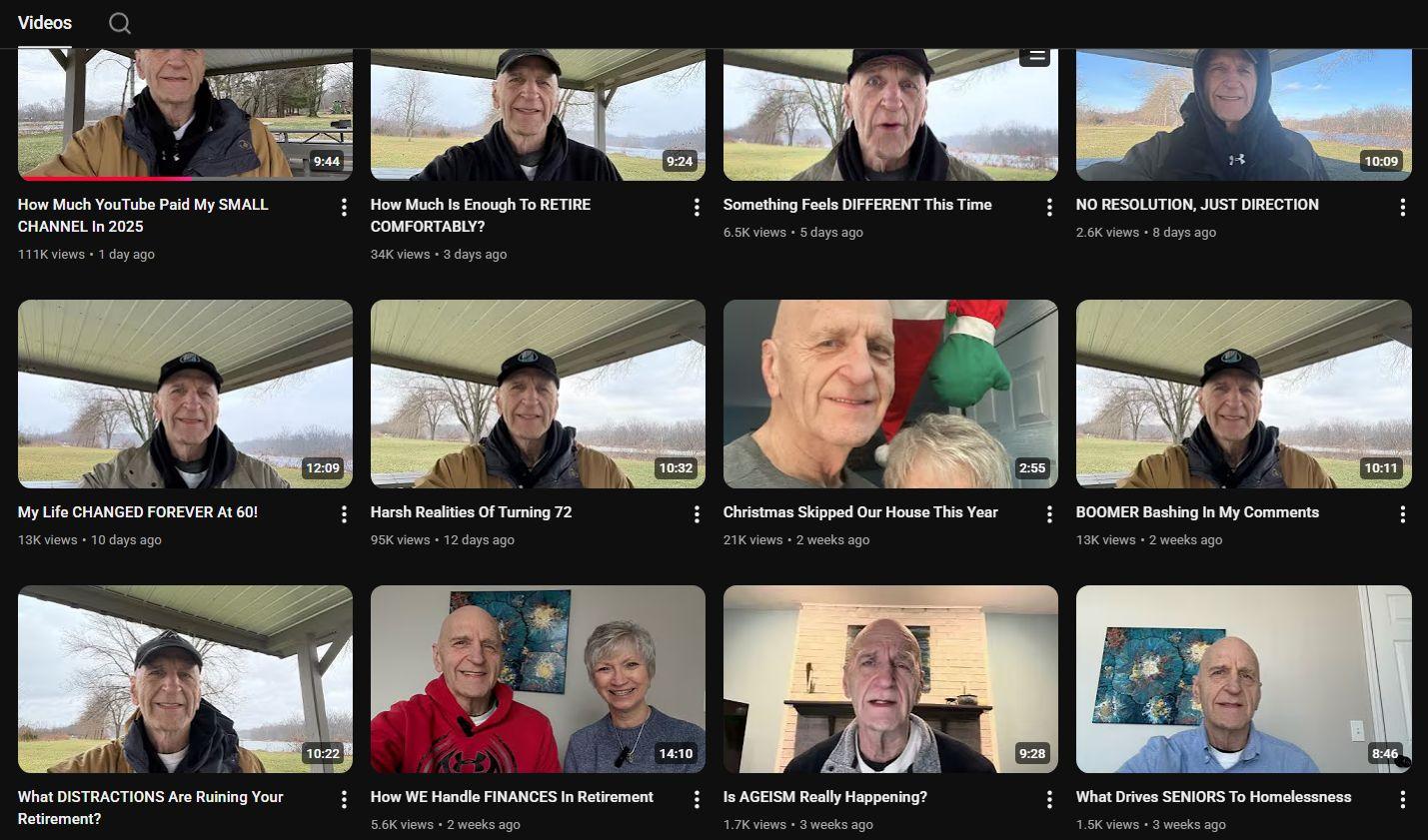The height and width of the screenshot is (840, 1428).
Task: Select the Videos tab
Action: [x=45, y=23]
